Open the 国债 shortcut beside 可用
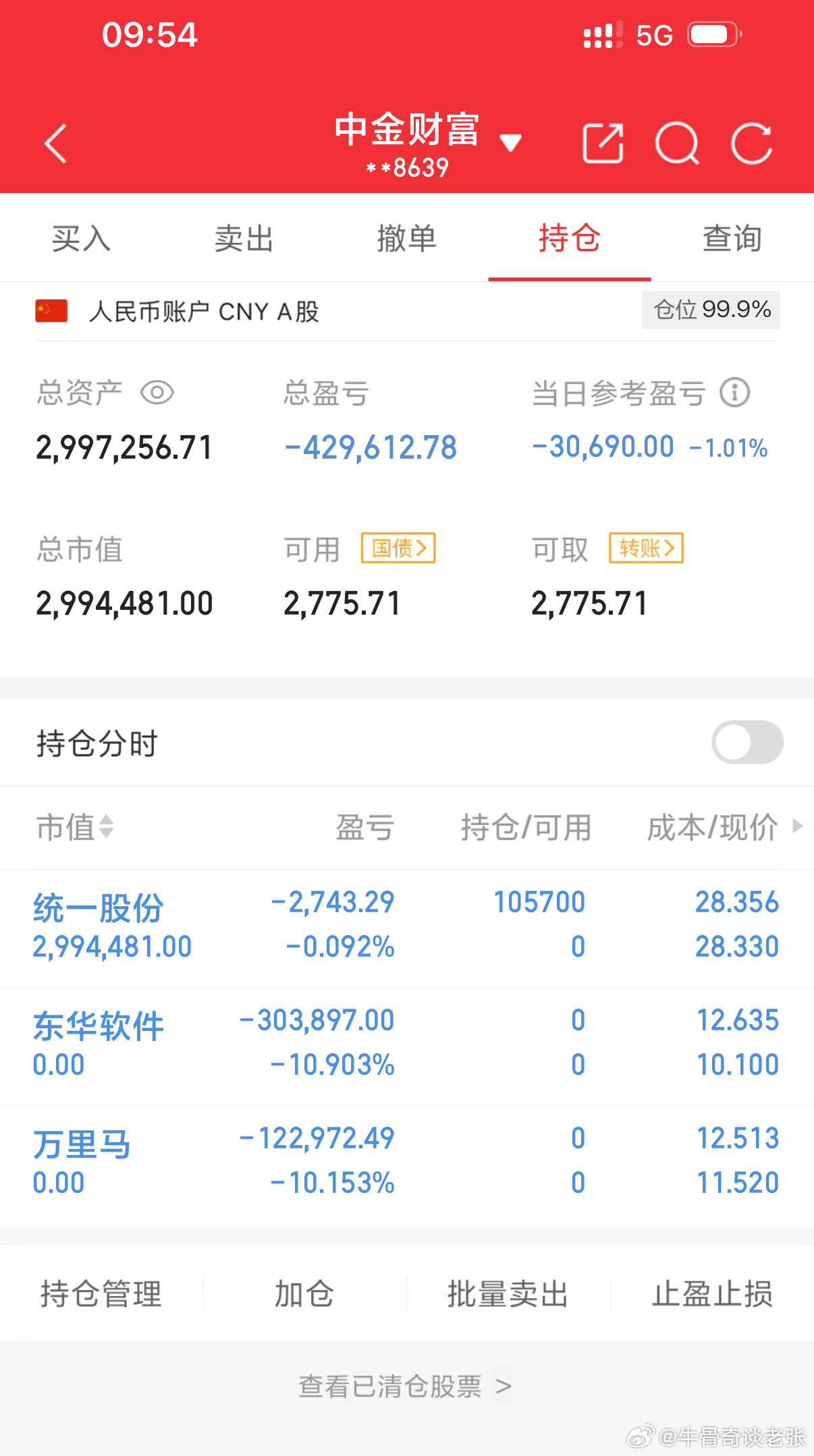The image size is (814, 1456). click(398, 549)
